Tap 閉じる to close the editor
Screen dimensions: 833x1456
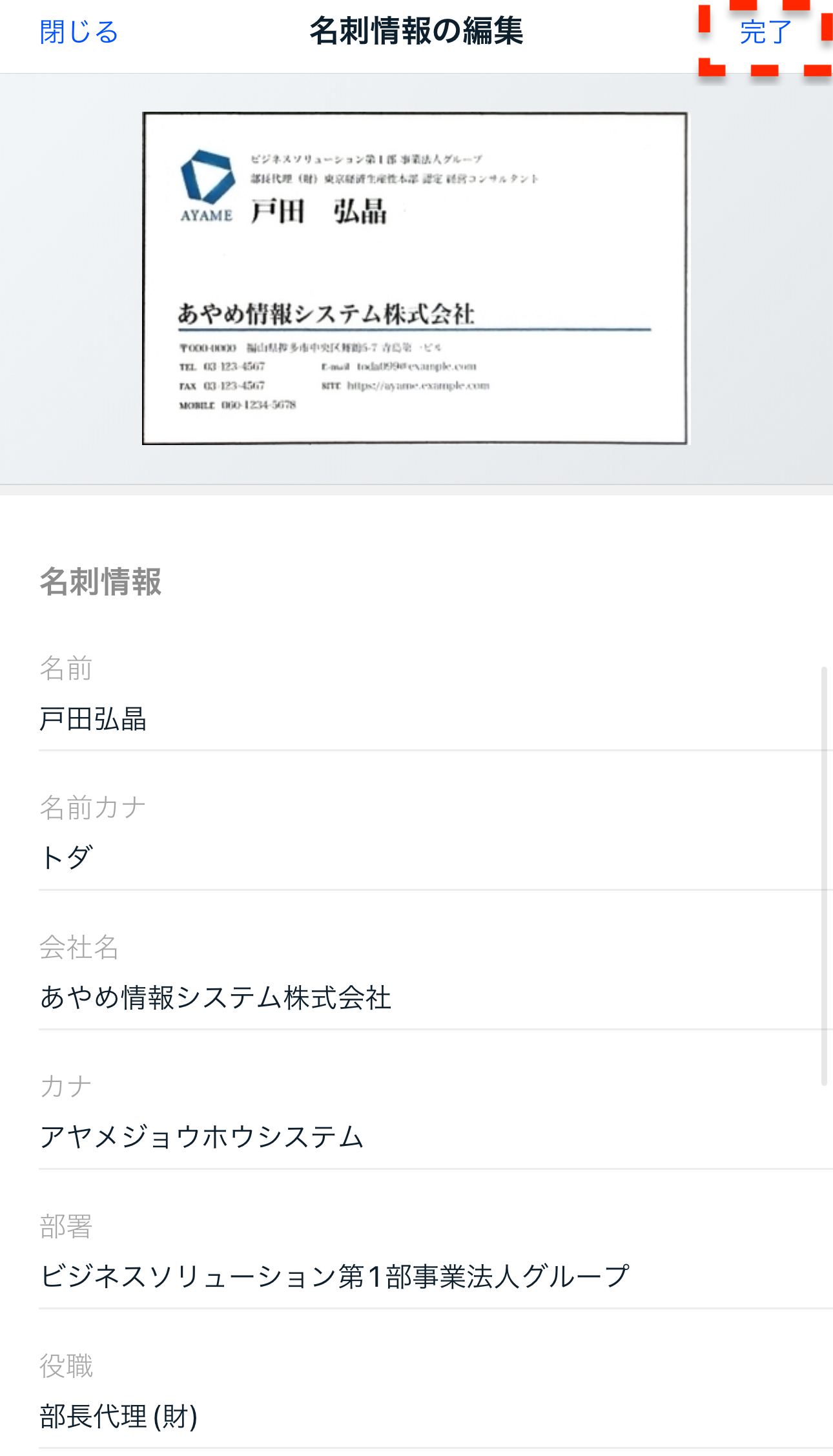coord(79,32)
